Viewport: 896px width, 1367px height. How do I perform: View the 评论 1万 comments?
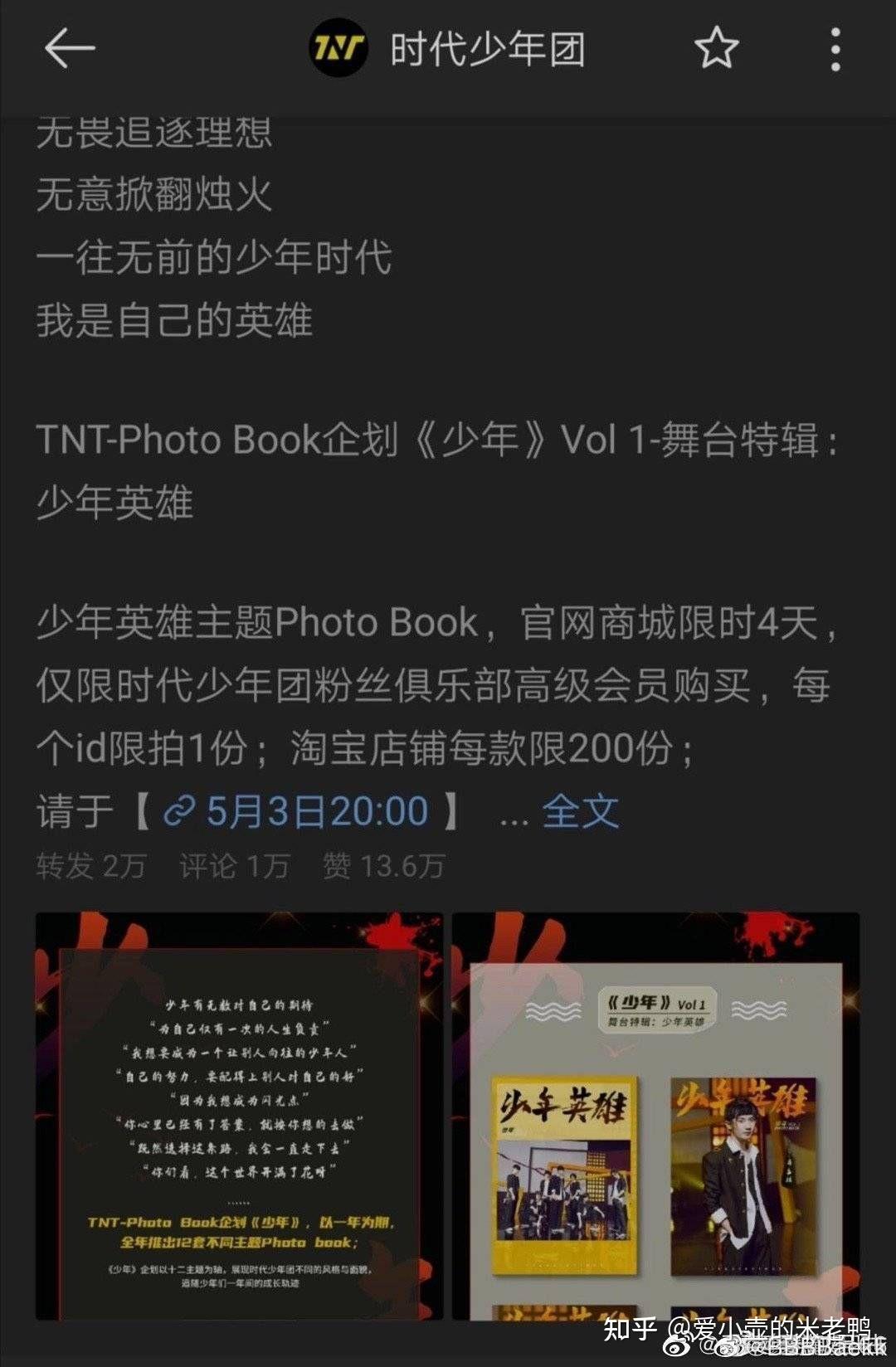(x=234, y=865)
